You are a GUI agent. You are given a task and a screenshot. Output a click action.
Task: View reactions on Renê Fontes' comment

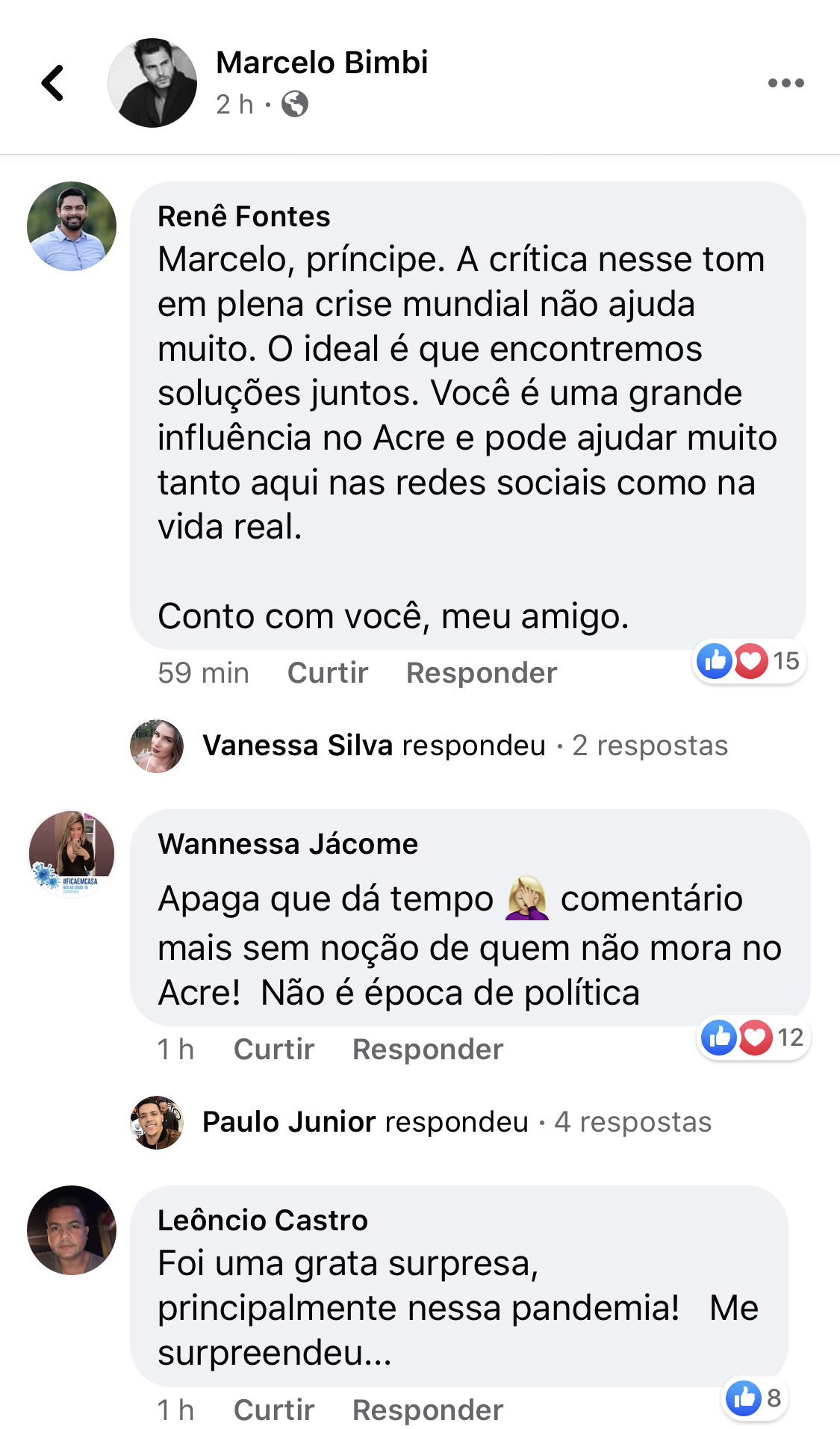pyautogui.click(x=749, y=661)
